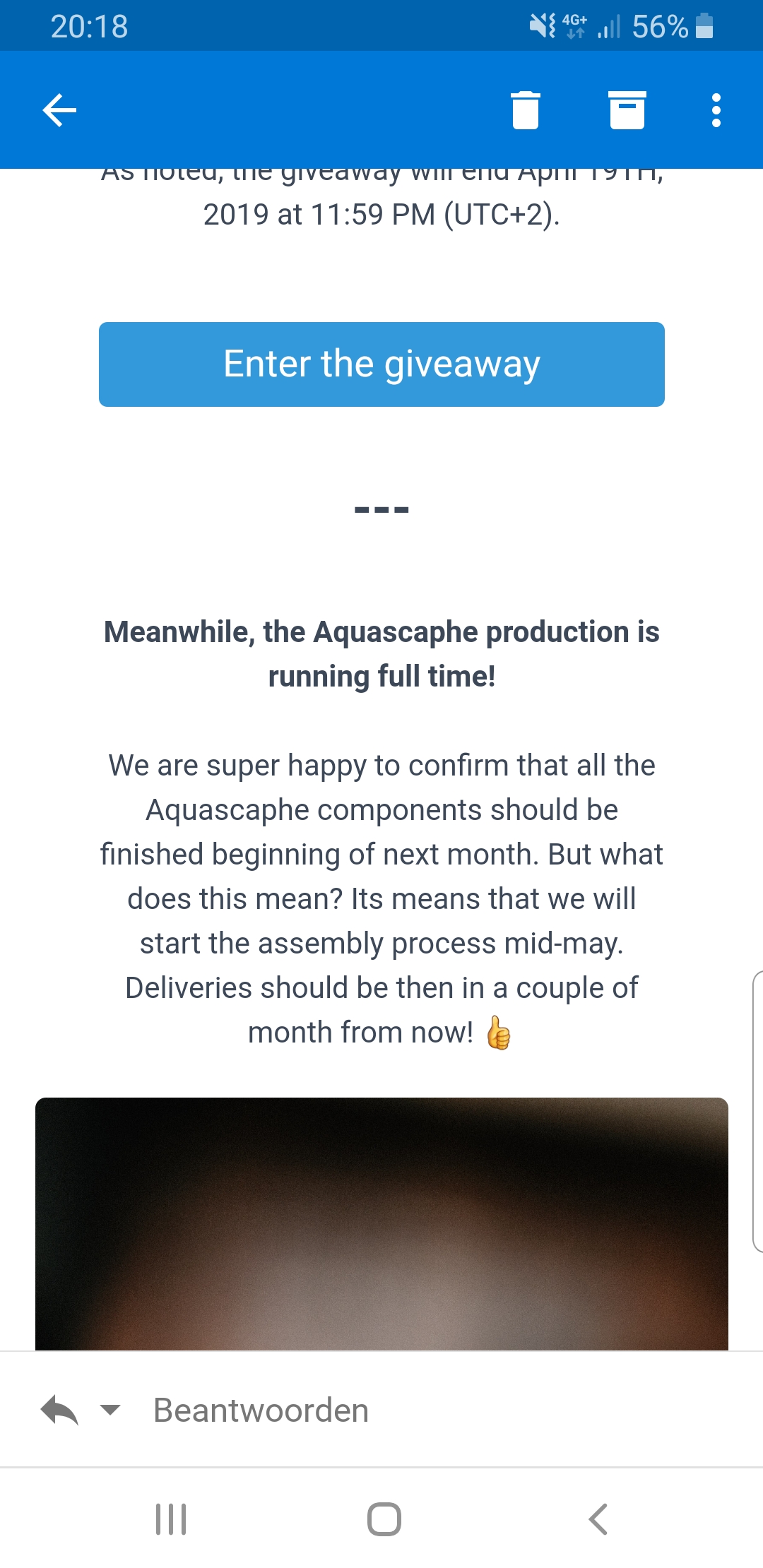Image resolution: width=763 pixels, height=1568 pixels.
Task: Expand the reply options dropdown arrow
Action: pos(110,1410)
